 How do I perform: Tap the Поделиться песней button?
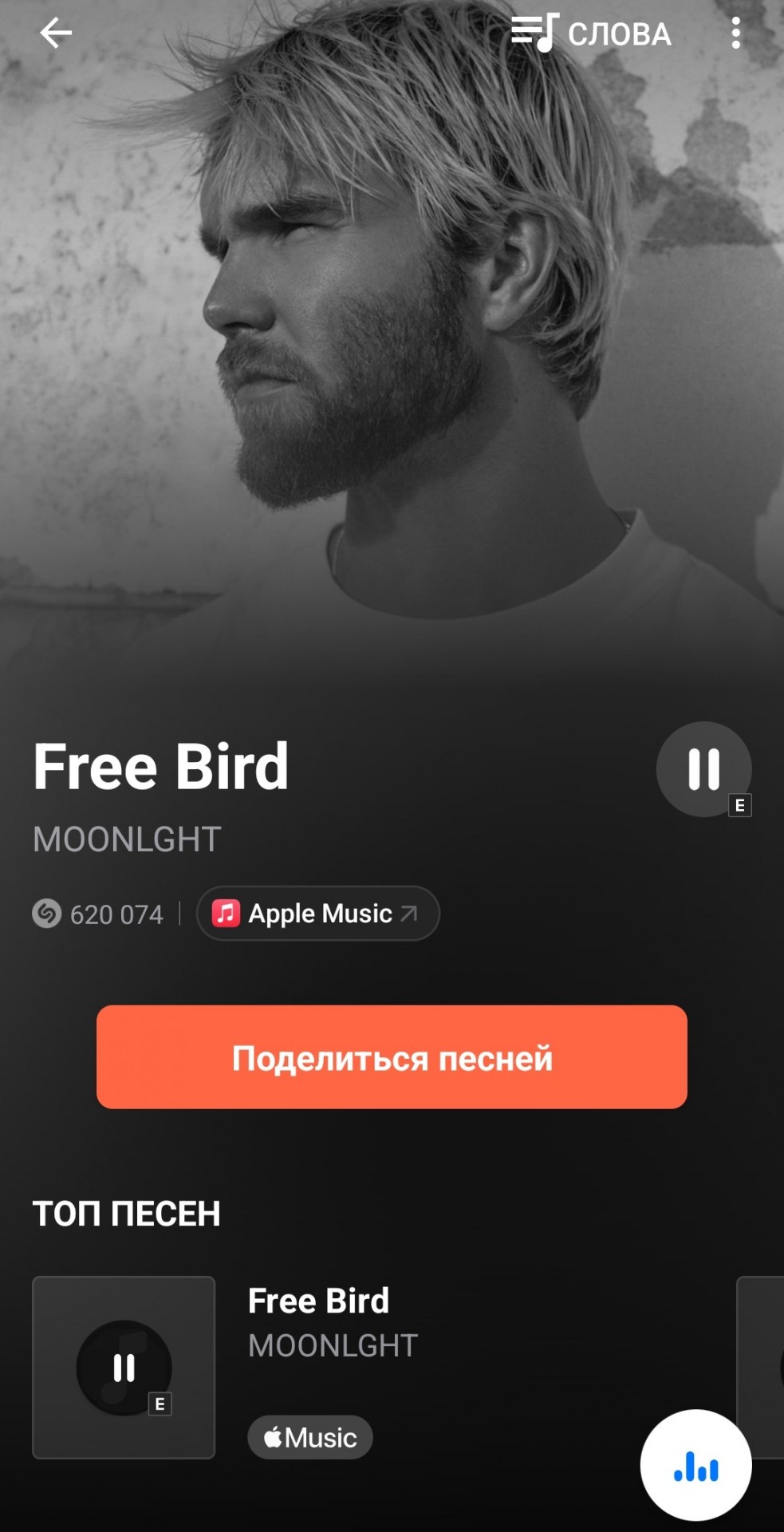coord(392,1057)
